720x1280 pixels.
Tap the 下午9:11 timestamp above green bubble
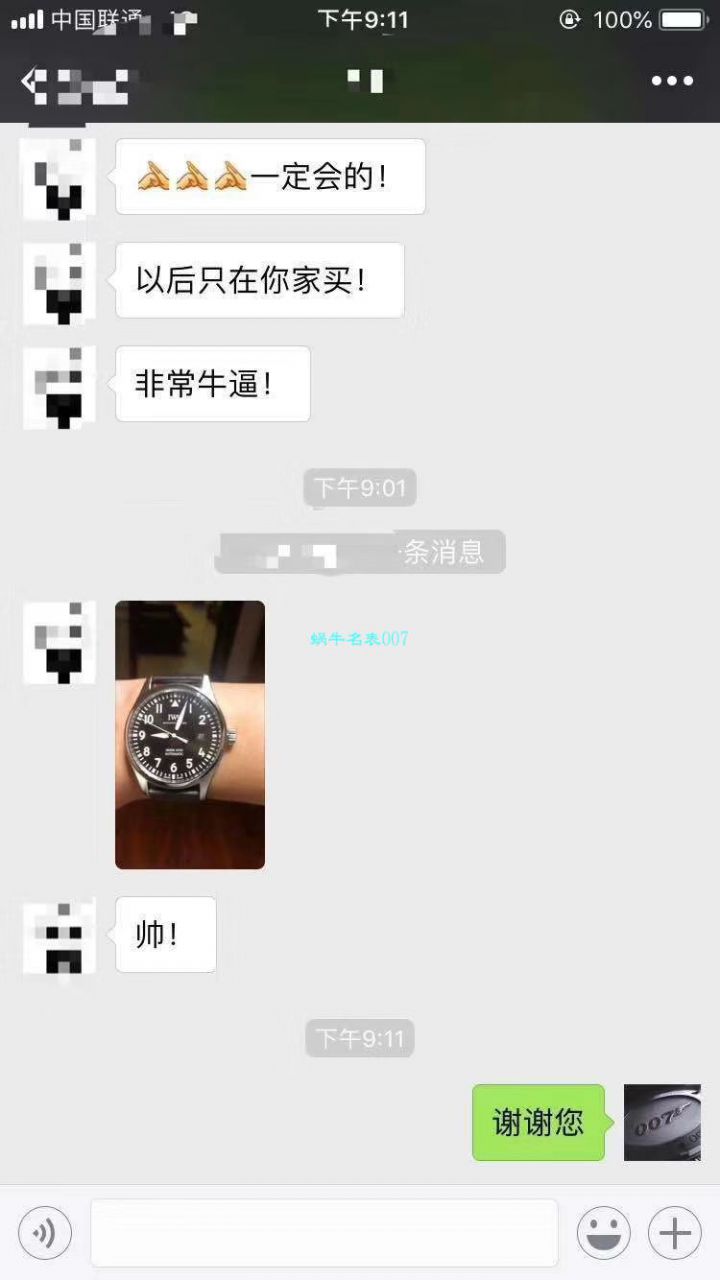360,1038
